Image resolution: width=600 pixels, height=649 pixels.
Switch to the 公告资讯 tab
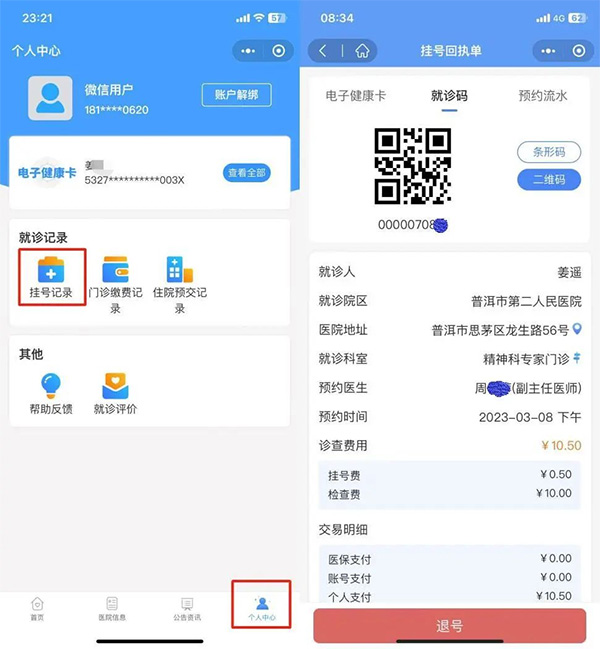[187, 609]
